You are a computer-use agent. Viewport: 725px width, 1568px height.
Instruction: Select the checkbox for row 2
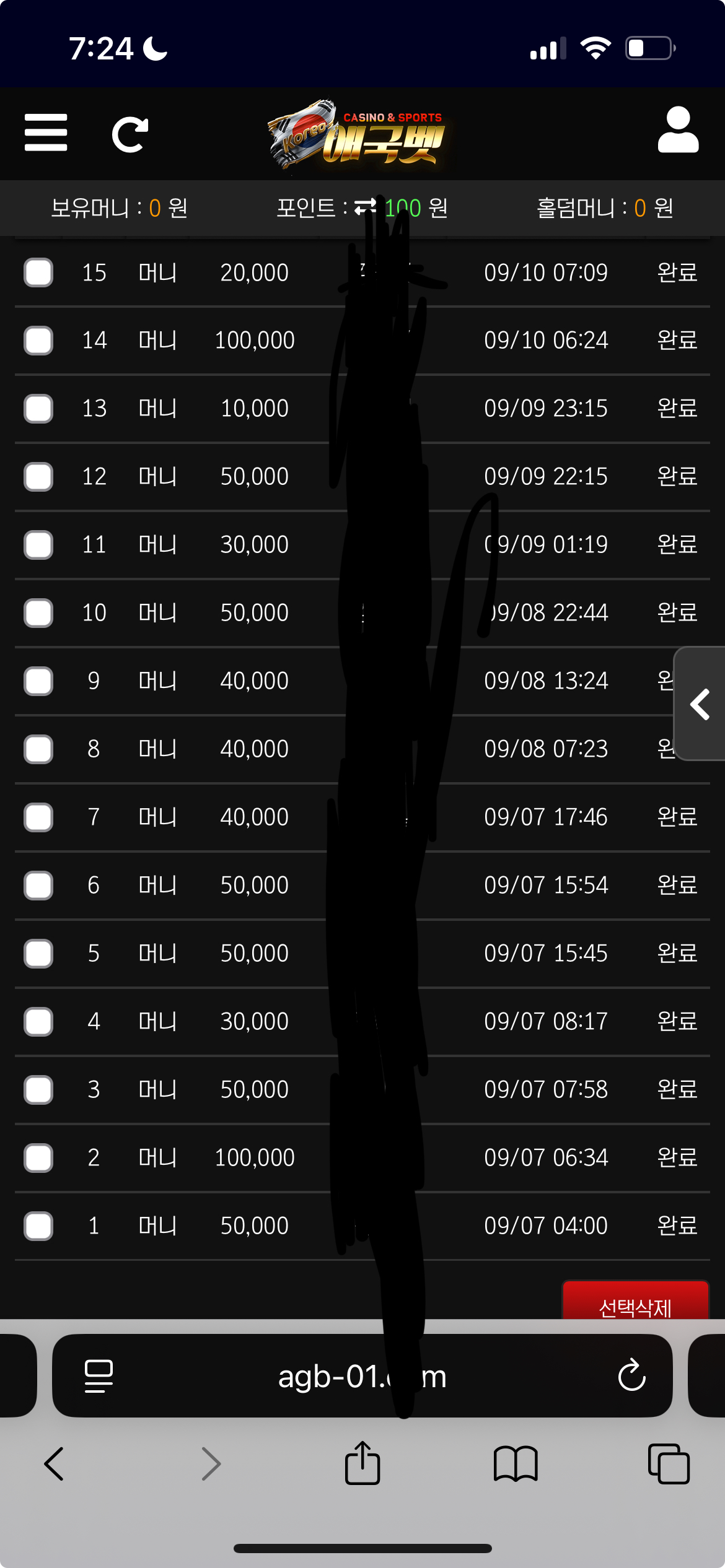point(38,1158)
